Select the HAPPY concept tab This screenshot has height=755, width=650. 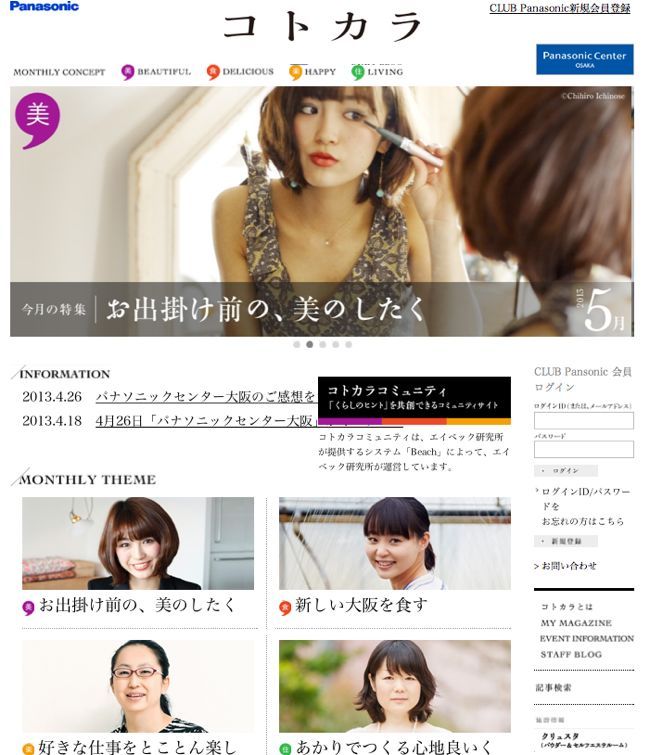312,72
